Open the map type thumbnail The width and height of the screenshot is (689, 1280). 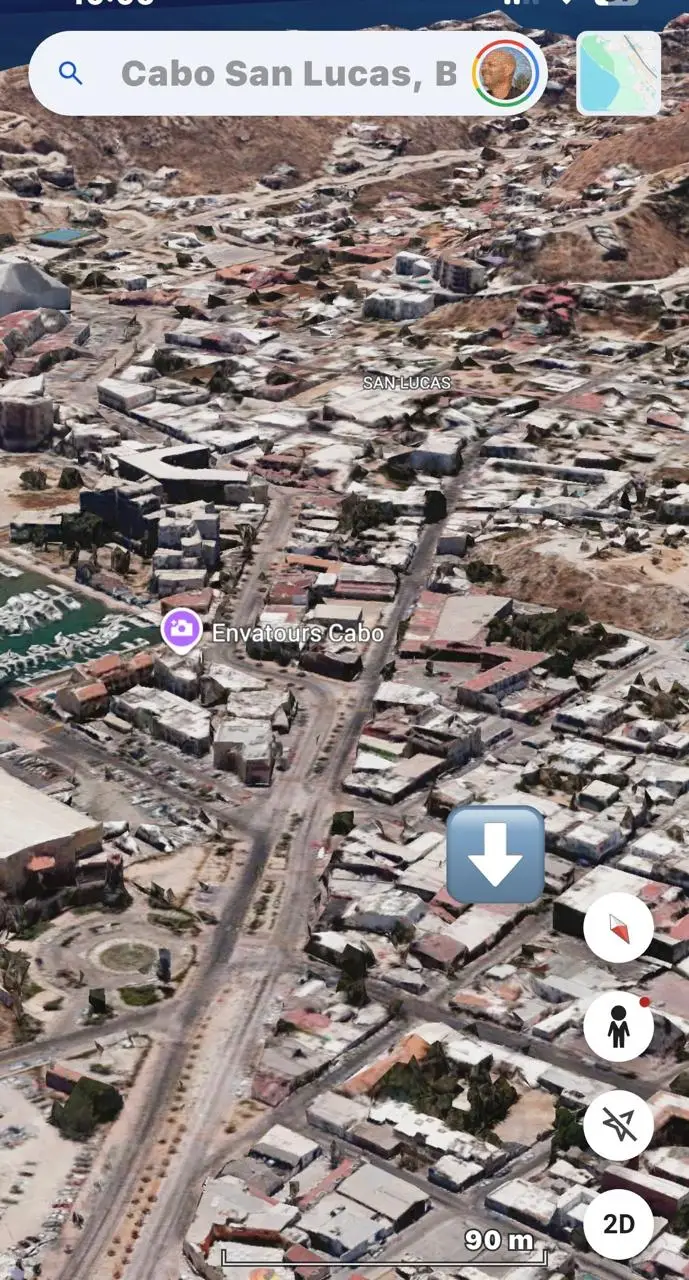[619, 73]
